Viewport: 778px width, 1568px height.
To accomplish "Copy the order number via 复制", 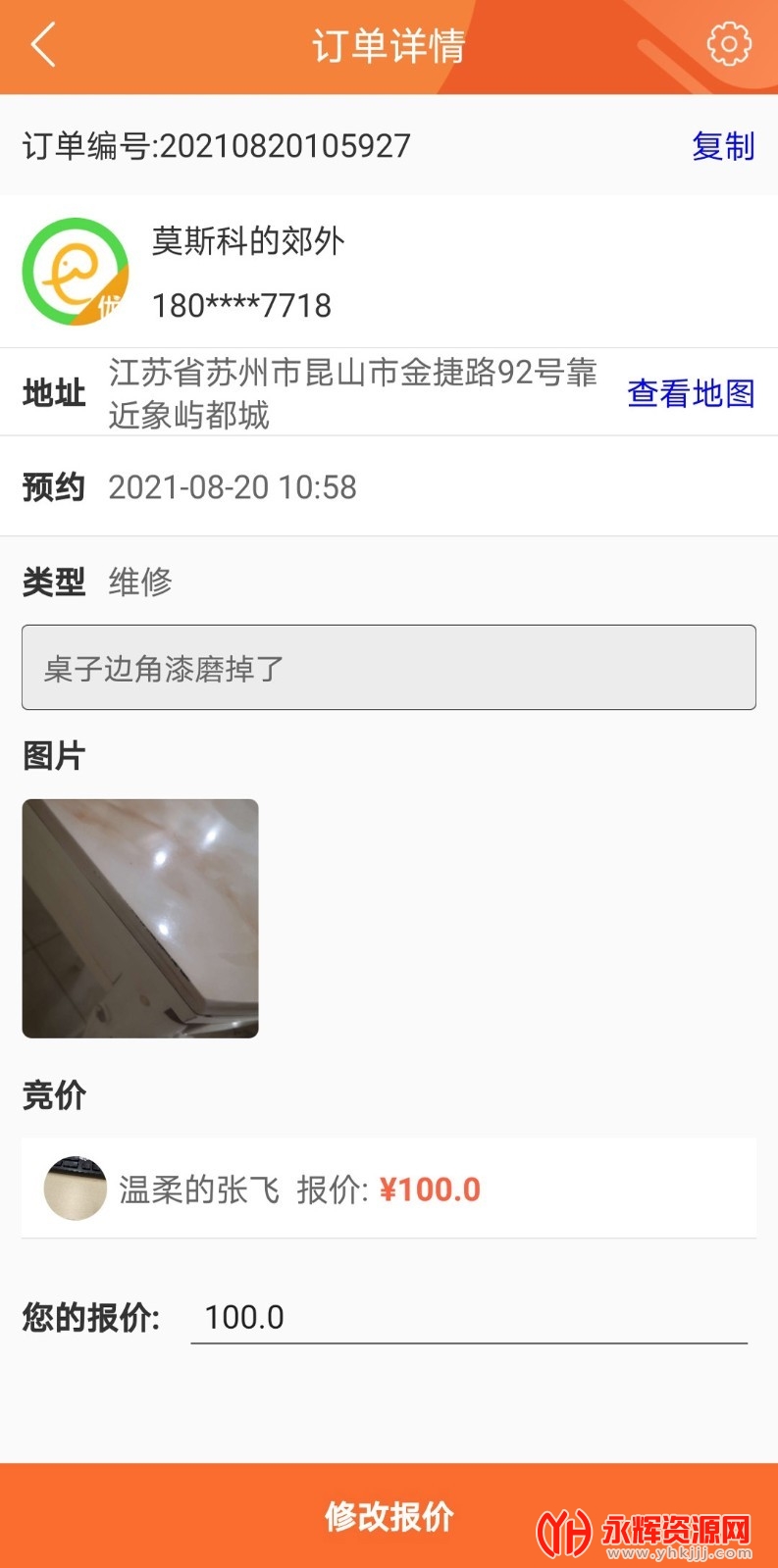I will click(722, 146).
